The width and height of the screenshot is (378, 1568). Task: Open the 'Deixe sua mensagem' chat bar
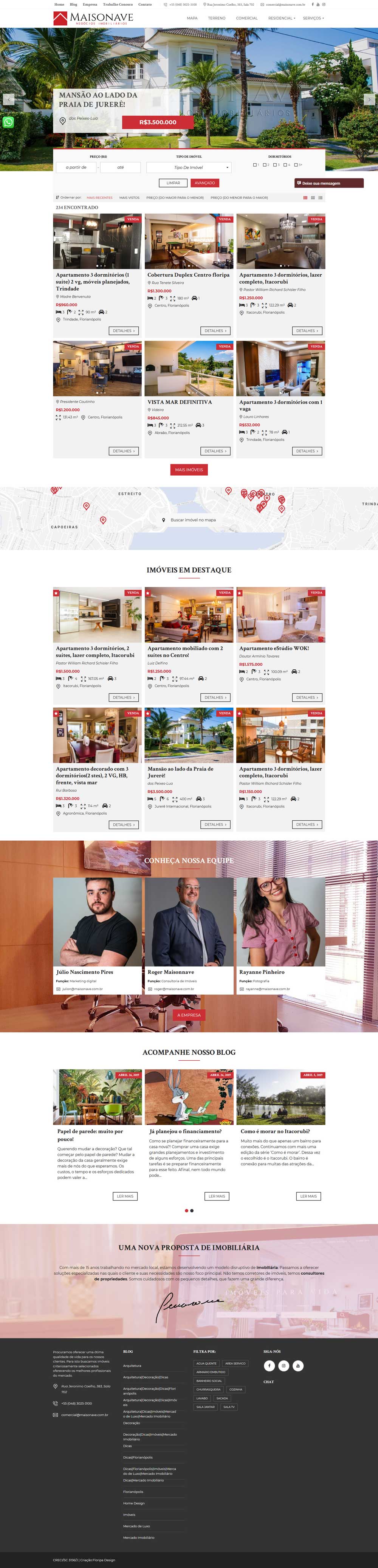329,183
